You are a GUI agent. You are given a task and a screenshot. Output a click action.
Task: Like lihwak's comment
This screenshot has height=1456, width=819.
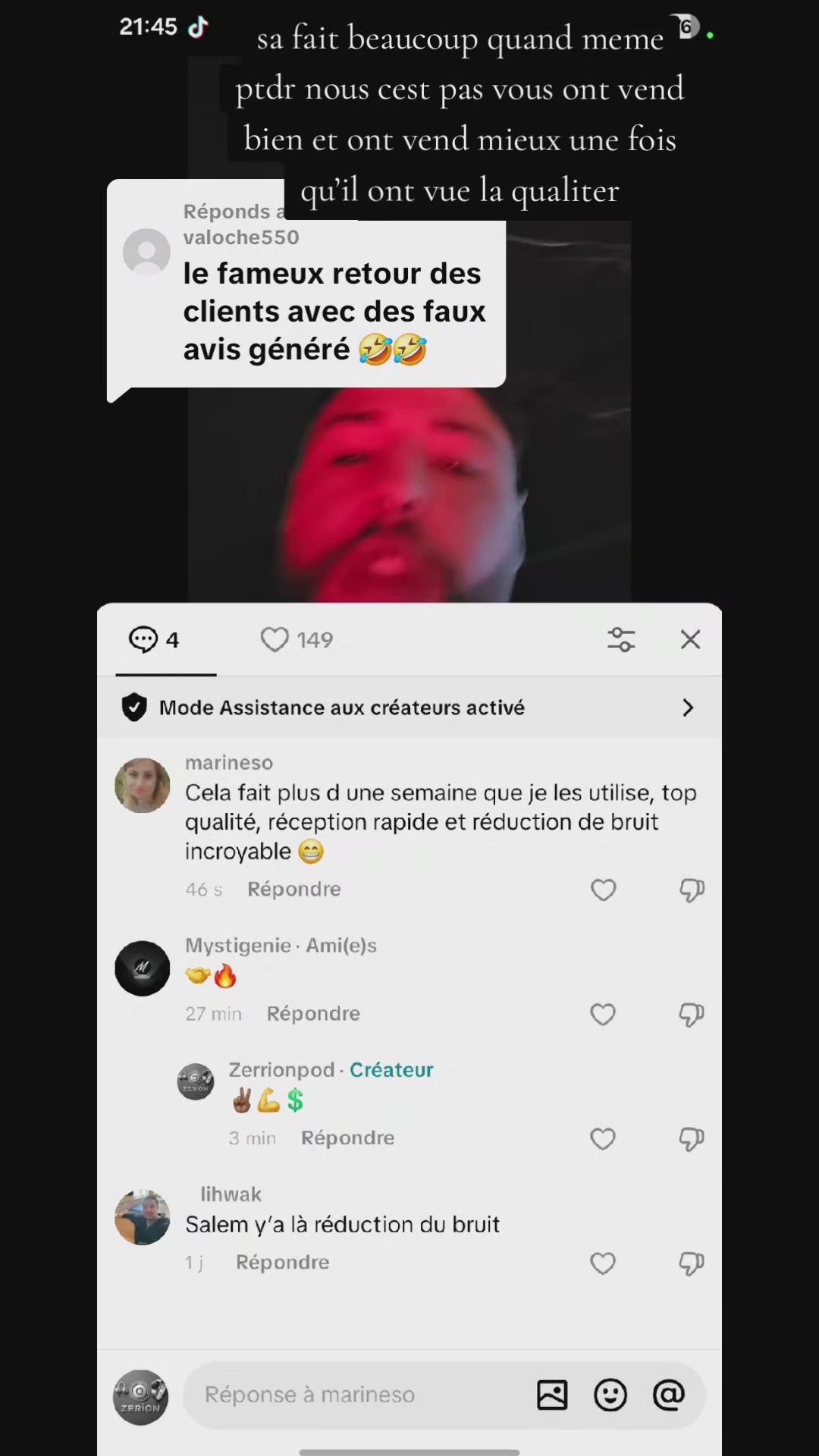click(x=603, y=1263)
